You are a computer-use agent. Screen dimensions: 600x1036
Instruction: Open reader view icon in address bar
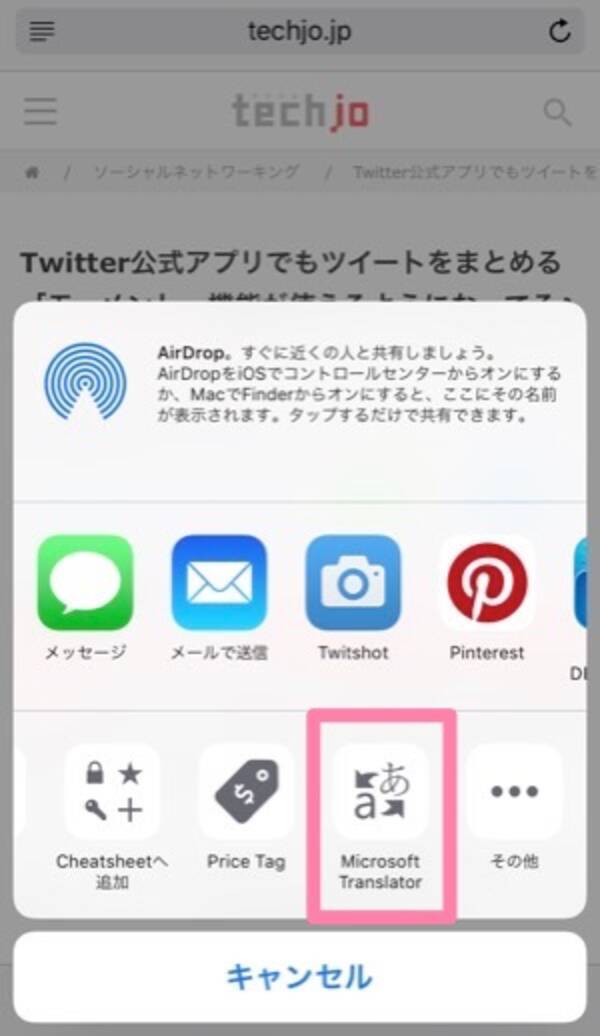click(43, 32)
